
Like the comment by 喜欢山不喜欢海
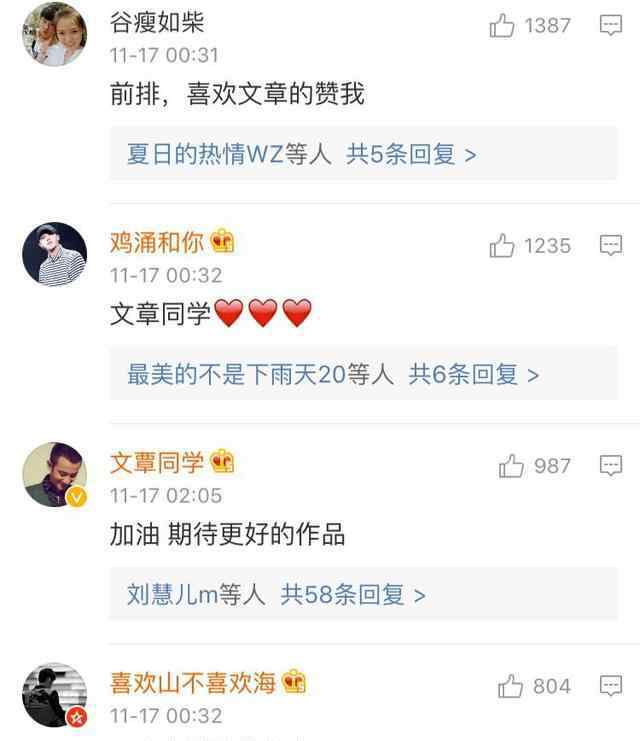(x=511, y=686)
